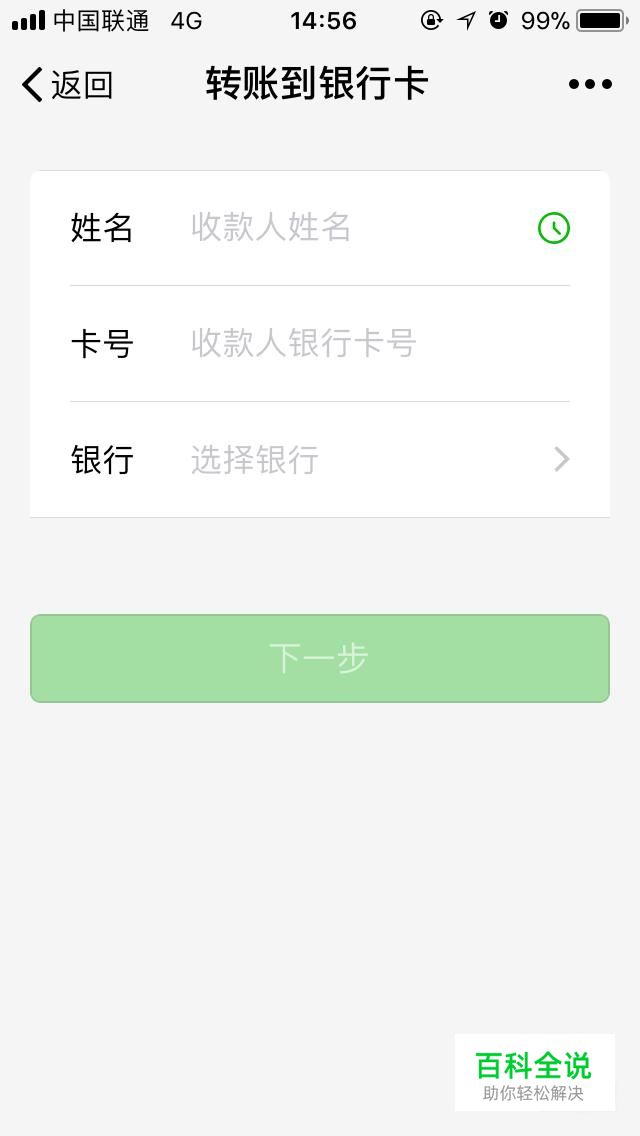The width and height of the screenshot is (640, 1136).
Task: Tap the 收款人银行卡号 card number field
Action: [380, 343]
